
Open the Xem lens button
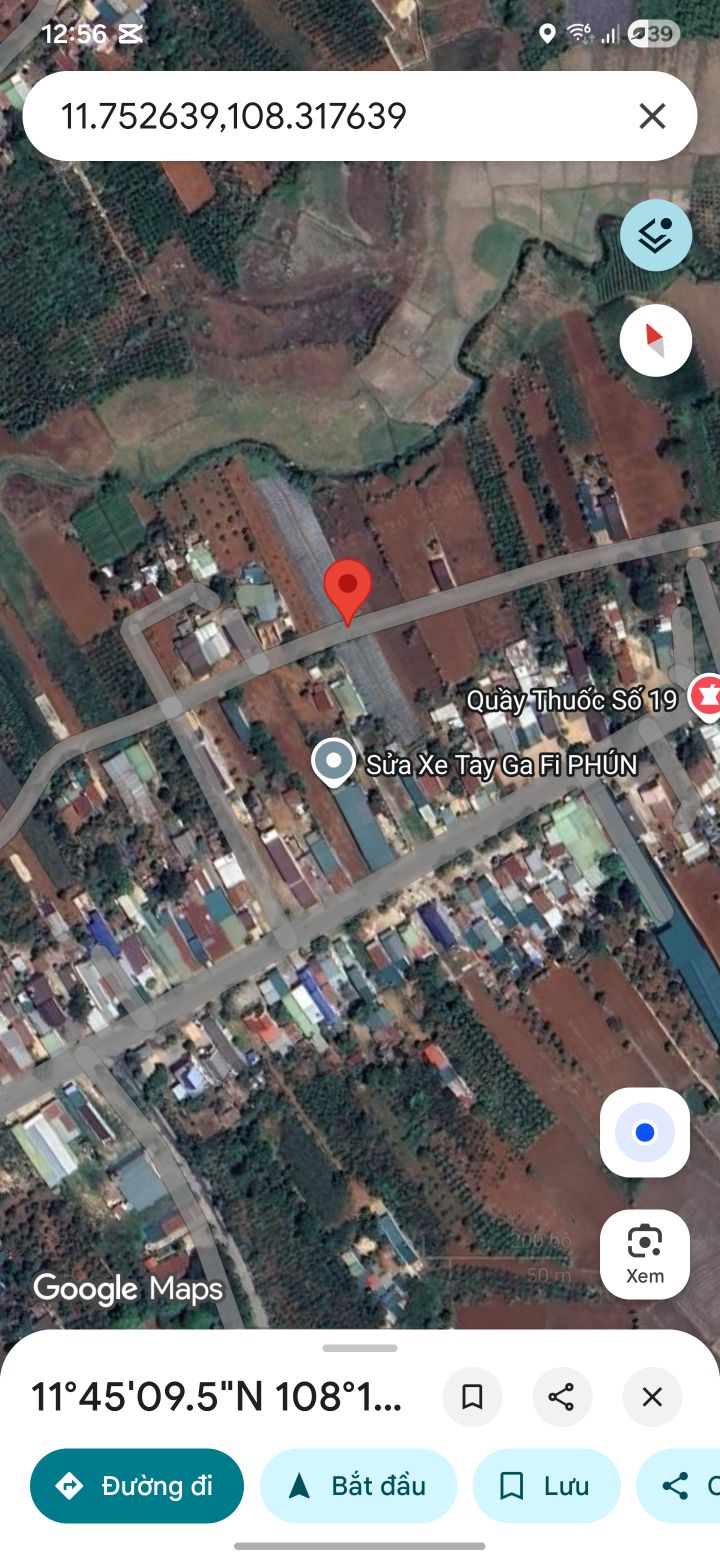645,1254
